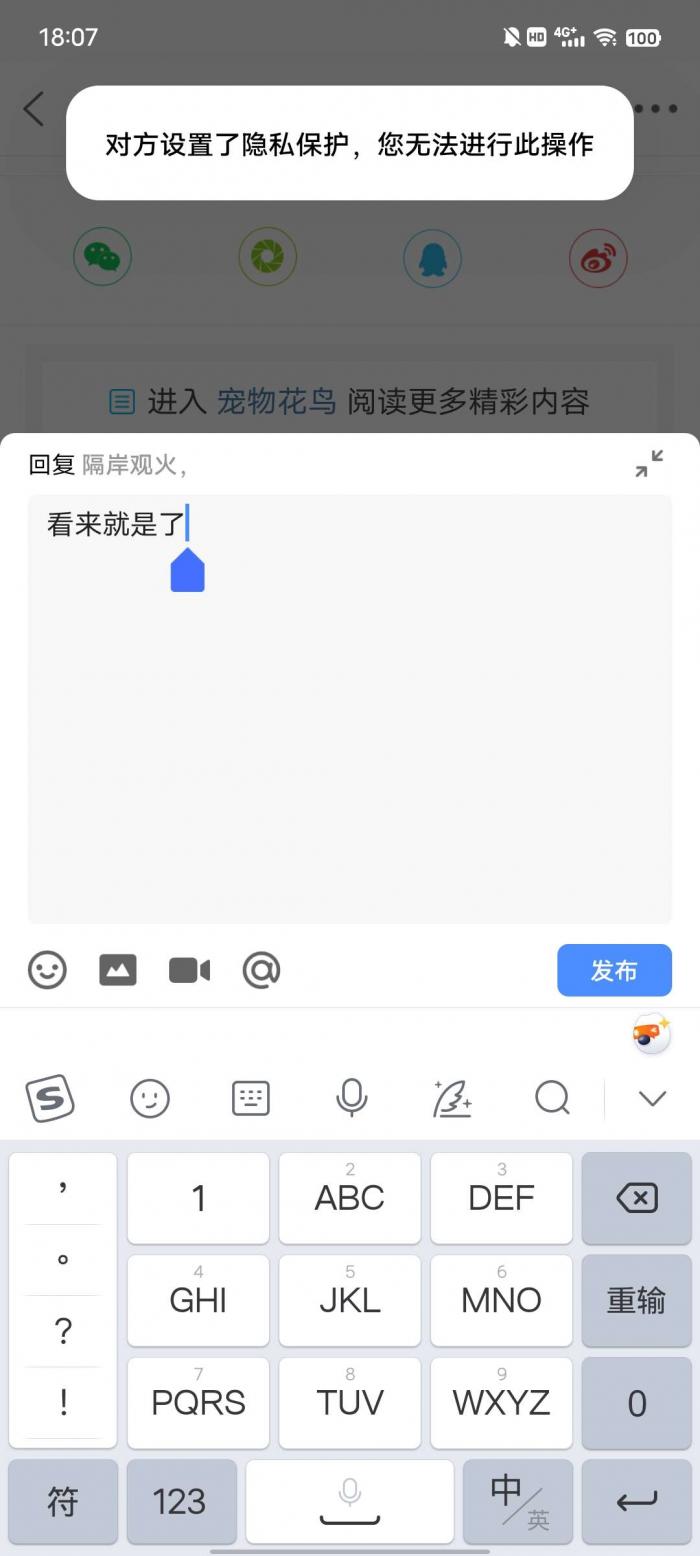
Task: Hide the keyboard with the down chevron
Action: tap(652, 1099)
